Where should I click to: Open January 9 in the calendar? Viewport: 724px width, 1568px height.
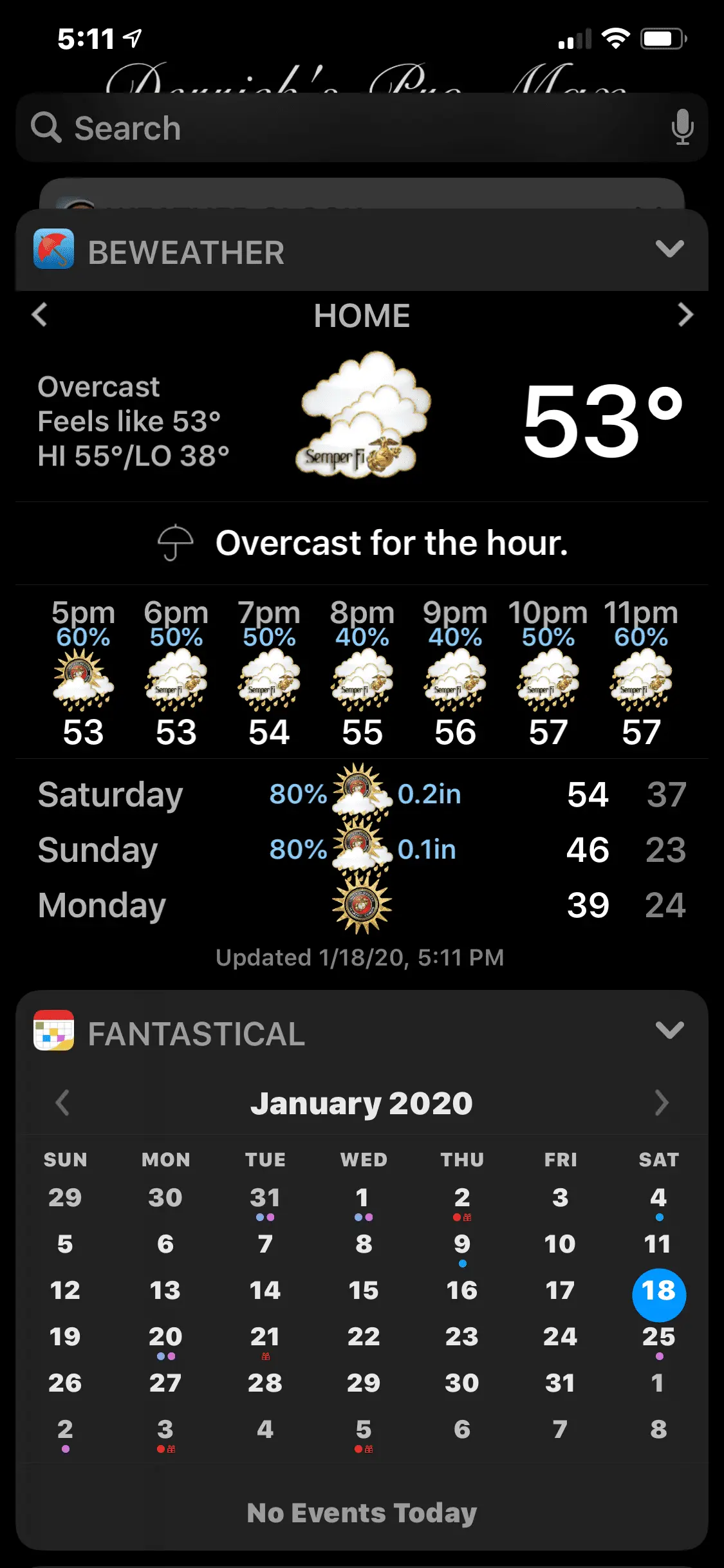tap(462, 1244)
